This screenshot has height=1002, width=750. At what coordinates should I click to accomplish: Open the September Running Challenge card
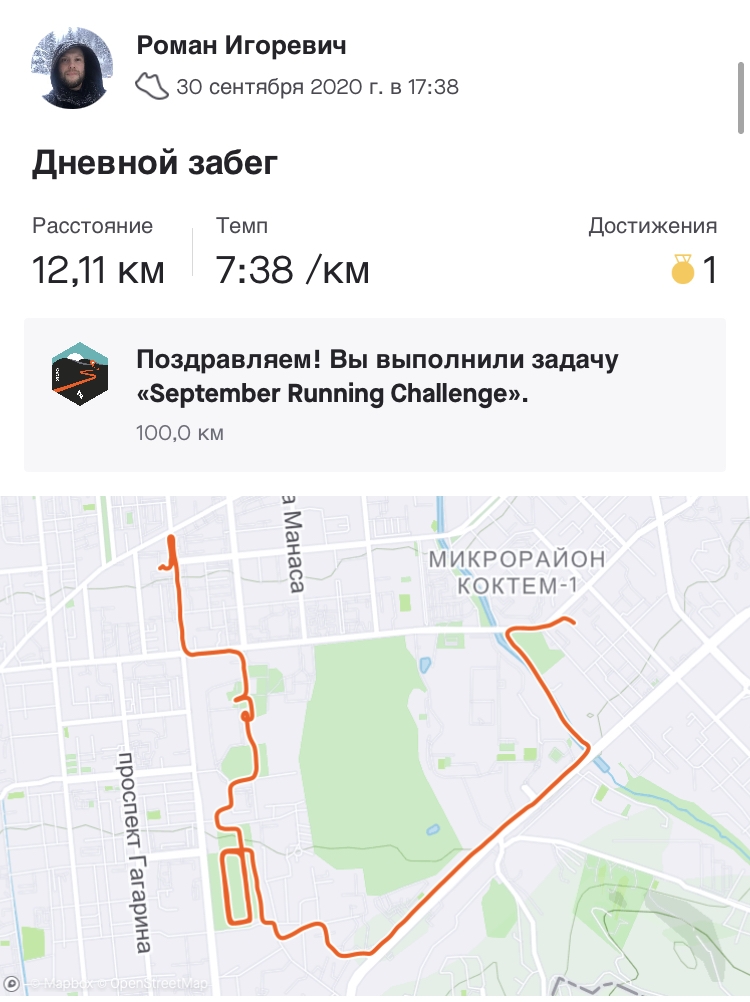375,394
